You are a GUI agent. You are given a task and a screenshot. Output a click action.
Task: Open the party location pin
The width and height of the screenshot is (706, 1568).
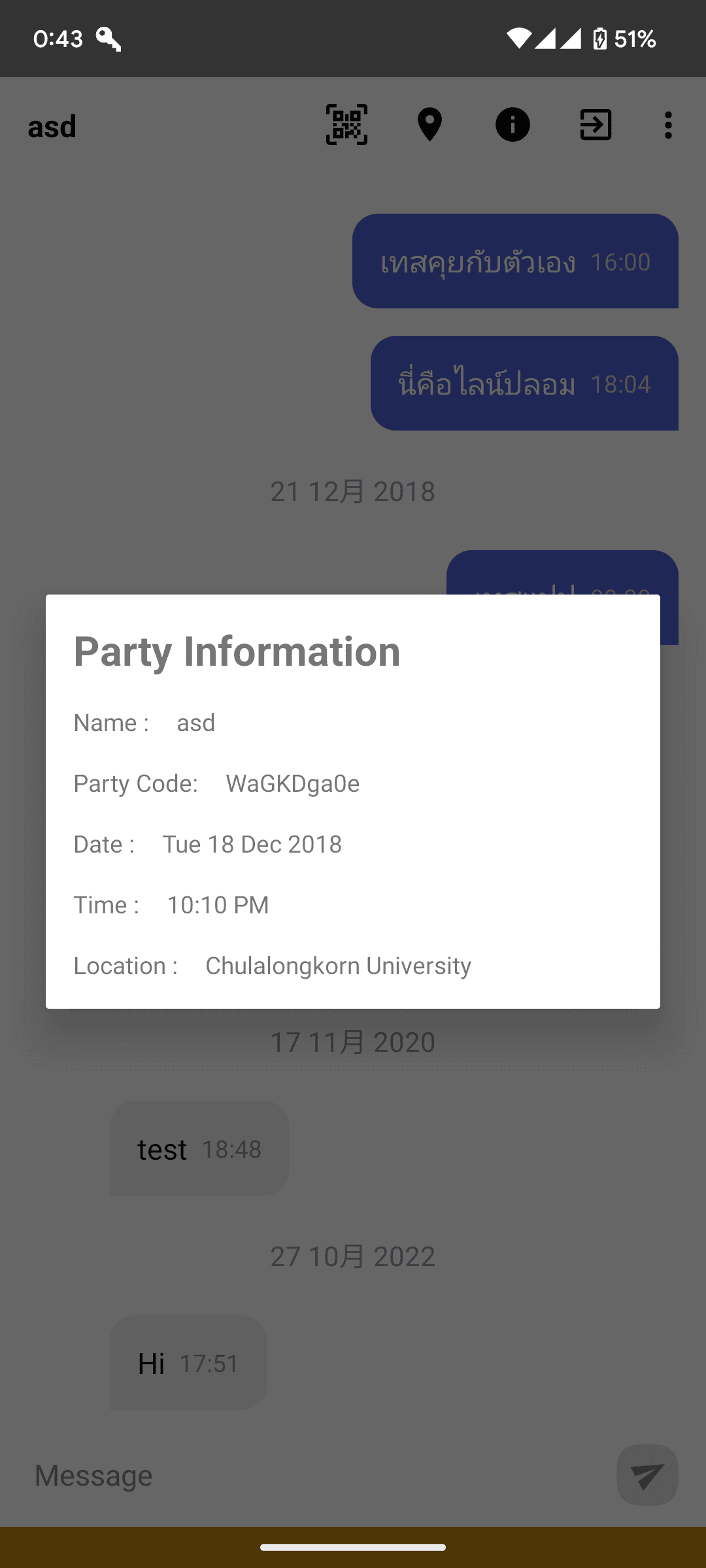click(x=429, y=125)
